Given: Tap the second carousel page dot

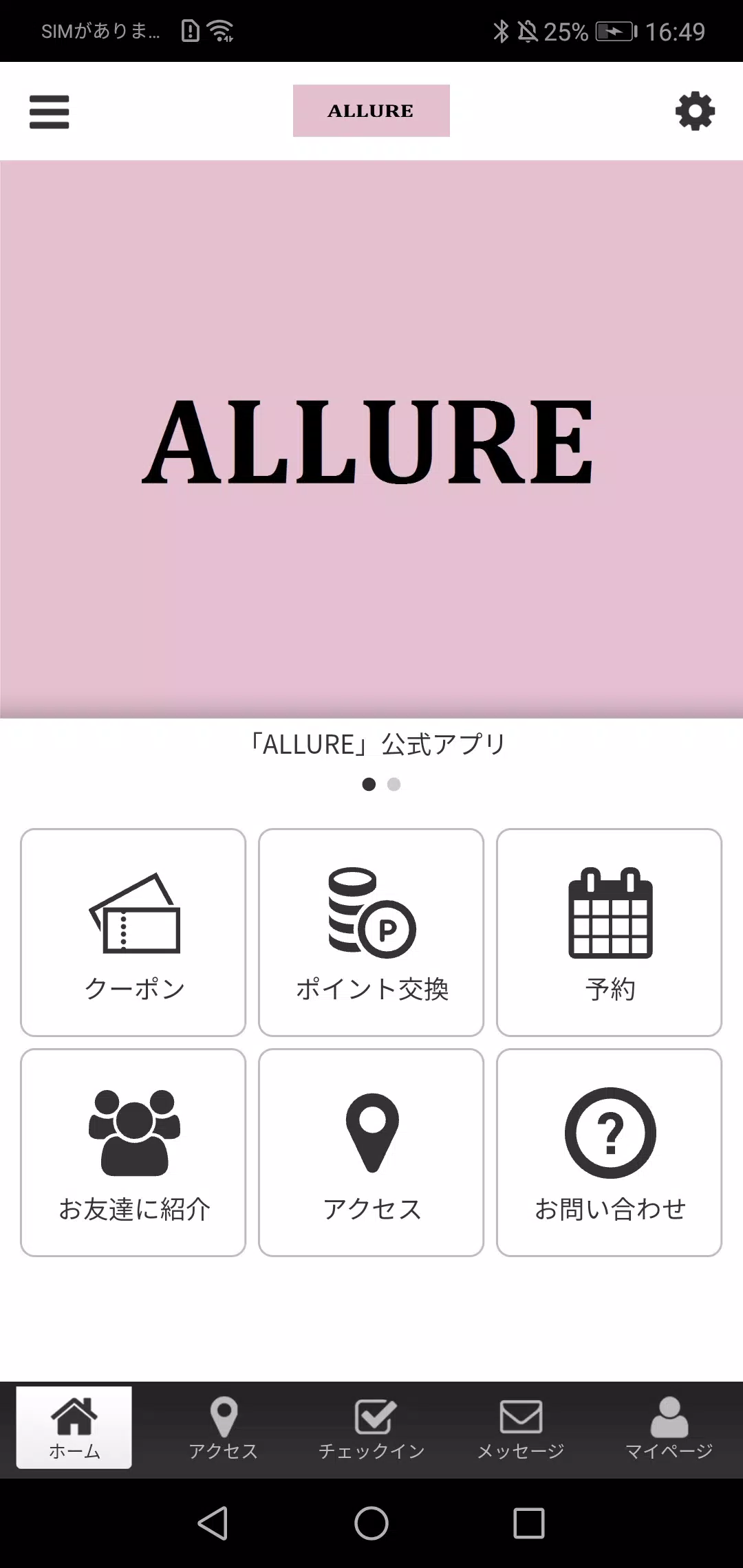Looking at the screenshot, I should pyautogui.click(x=394, y=784).
